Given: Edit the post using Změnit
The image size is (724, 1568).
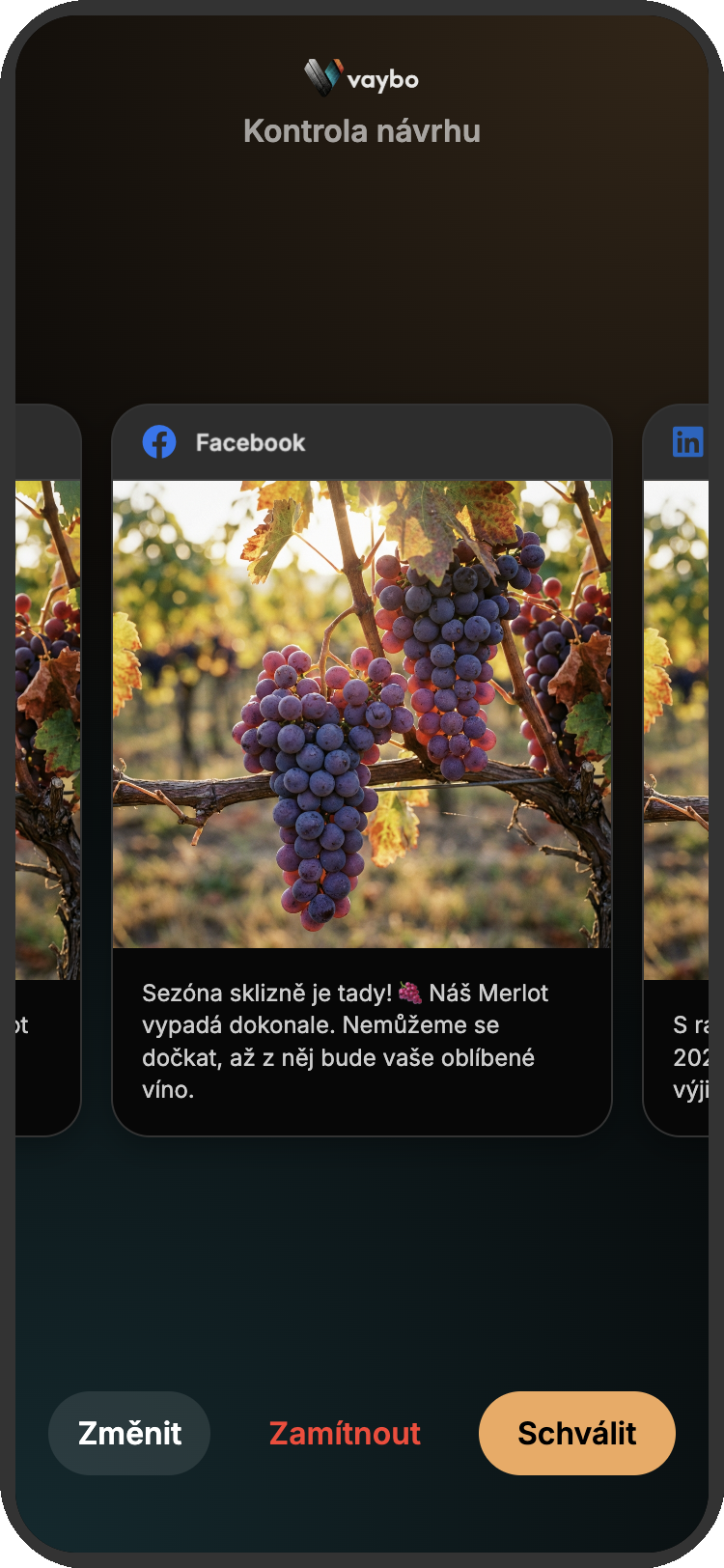Looking at the screenshot, I should coord(128,1433).
